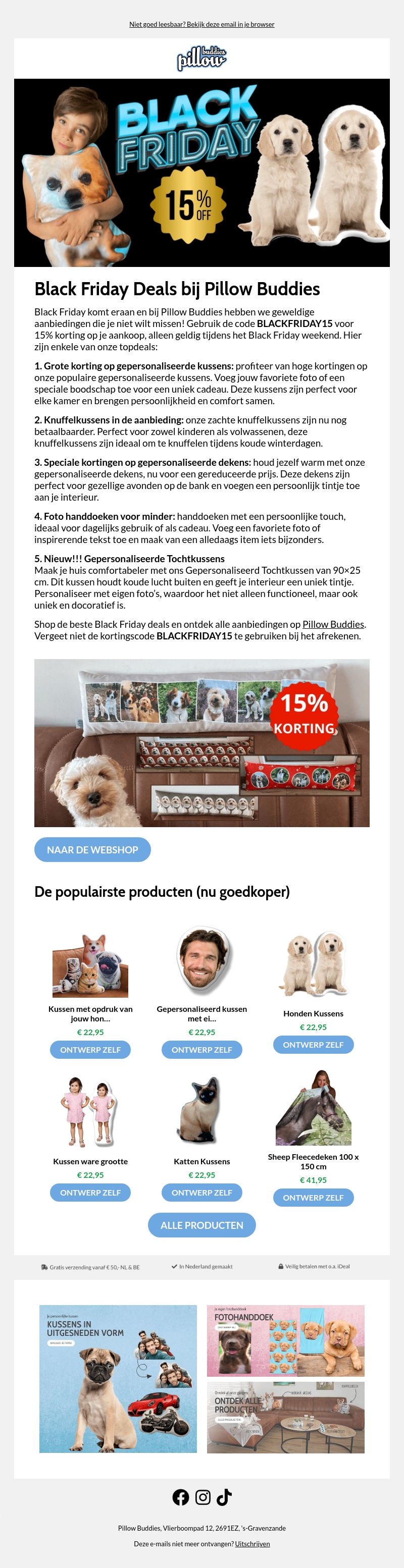404x1568 pixels.
Task: Open the ALLE PRODUCTEN button
Action: 201,1225
